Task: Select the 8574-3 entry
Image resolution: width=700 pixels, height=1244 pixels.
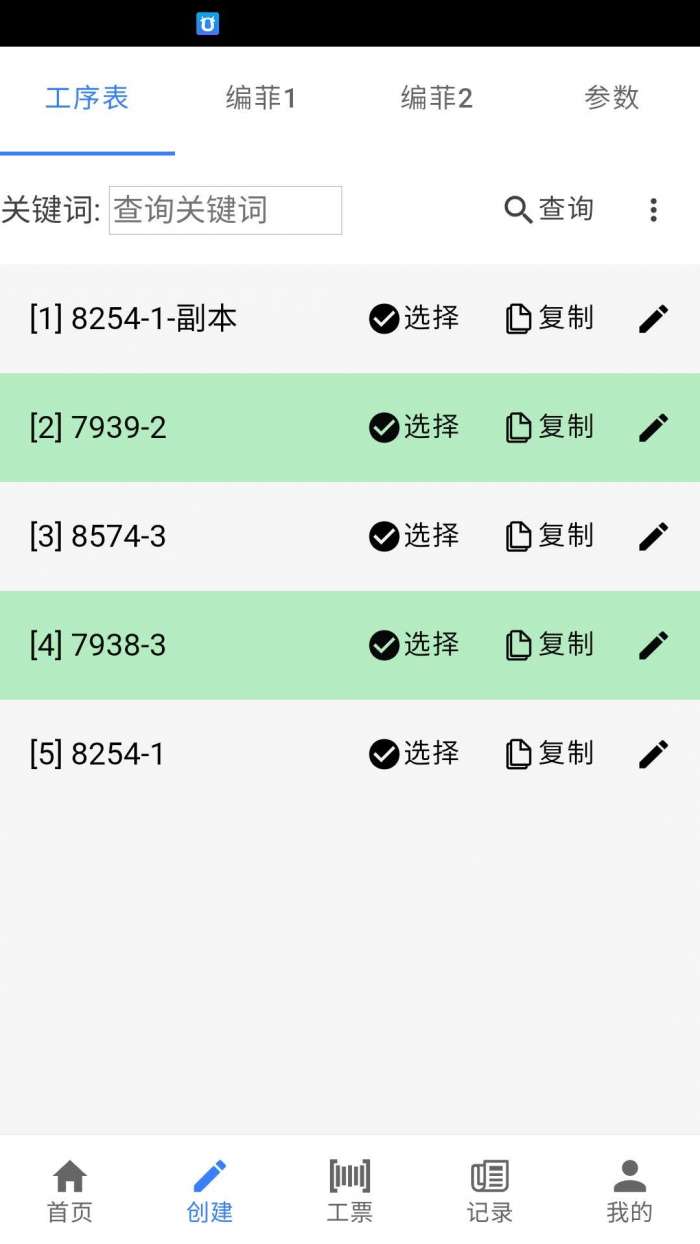Action: pos(414,537)
